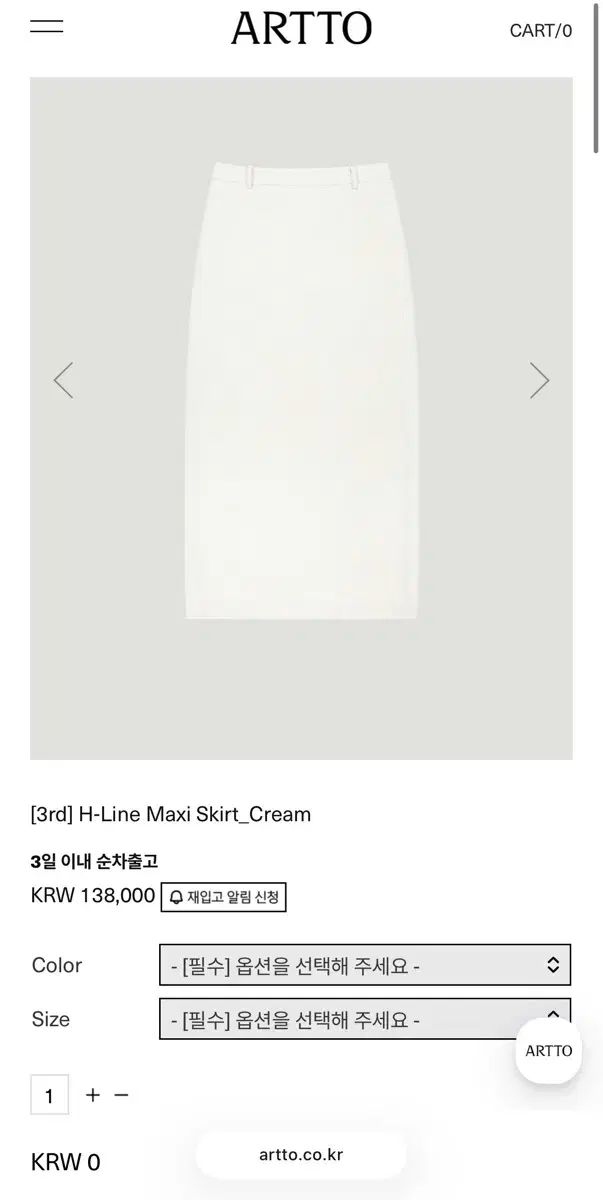Viewport: 603px width, 1200px height.
Task: Tap the floating ARTTO round button
Action: [x=548, y=1050]
